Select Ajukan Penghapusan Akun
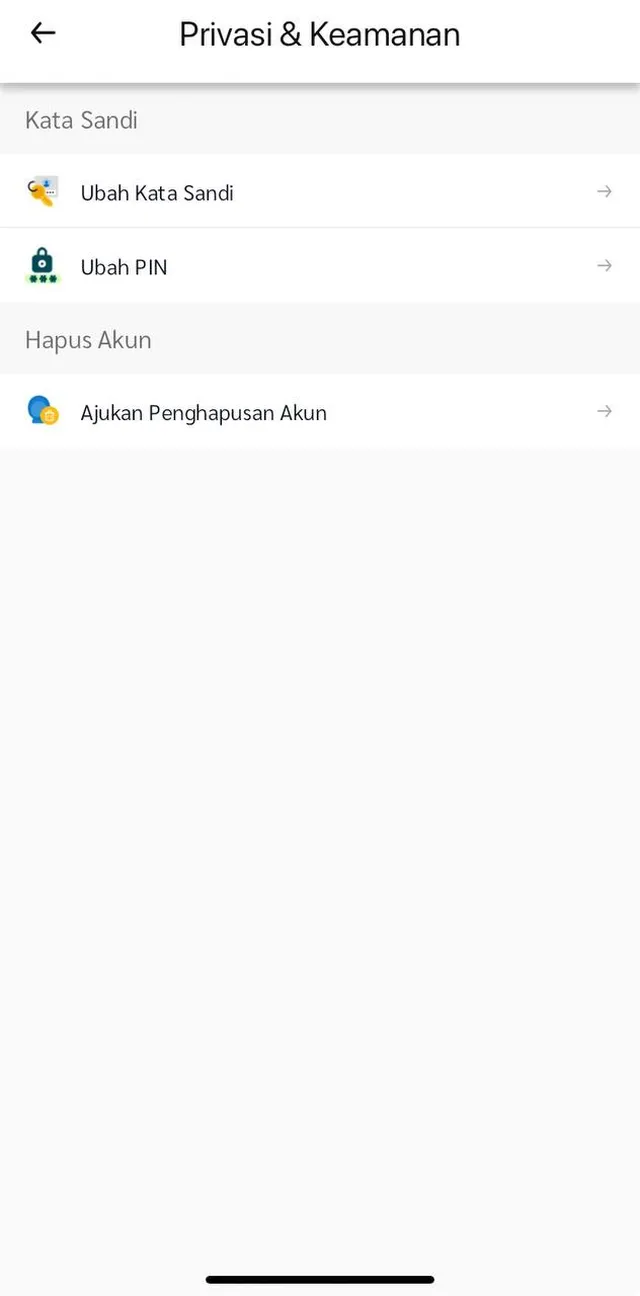The height and width of the screenshot is (1296, 640). point(318,412)
